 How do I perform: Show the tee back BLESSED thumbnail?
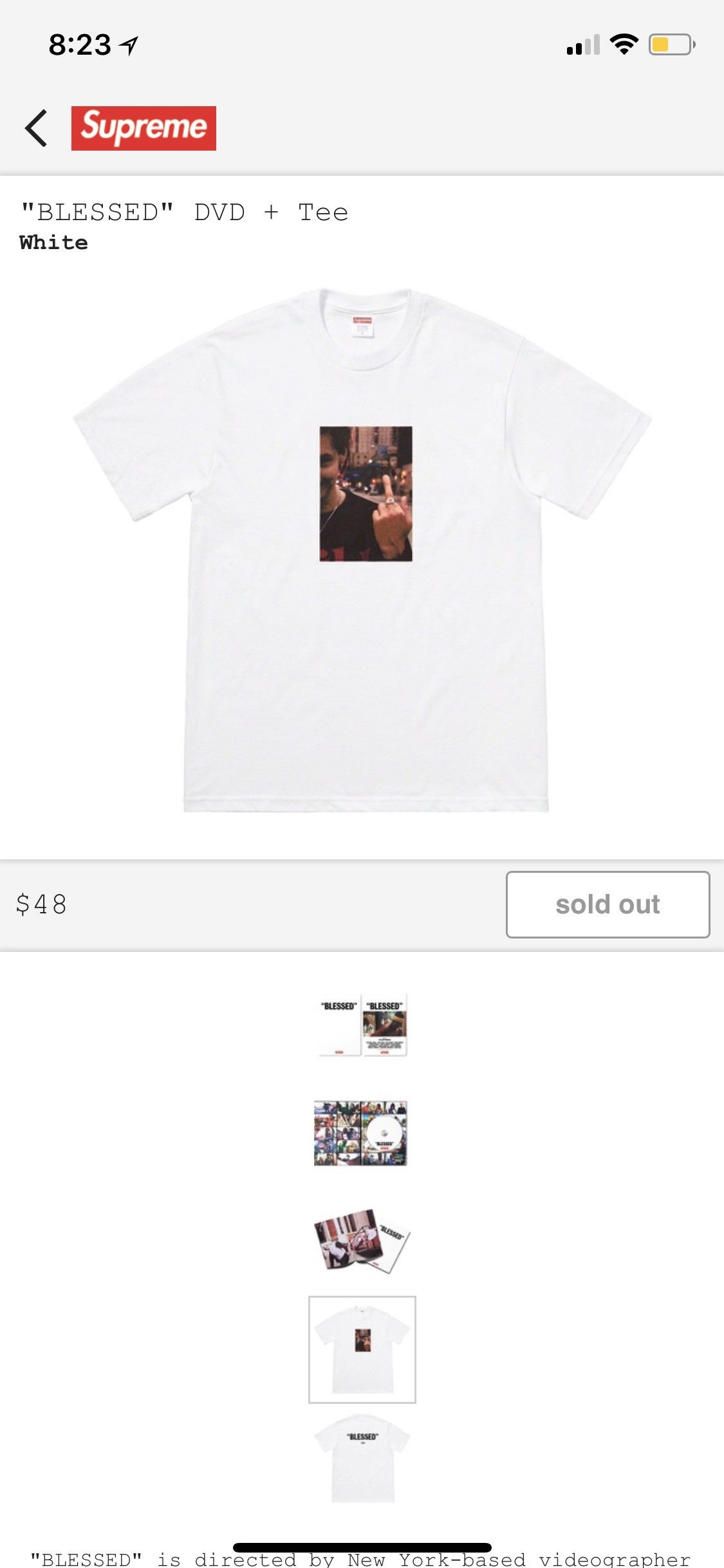(362, 1459)
